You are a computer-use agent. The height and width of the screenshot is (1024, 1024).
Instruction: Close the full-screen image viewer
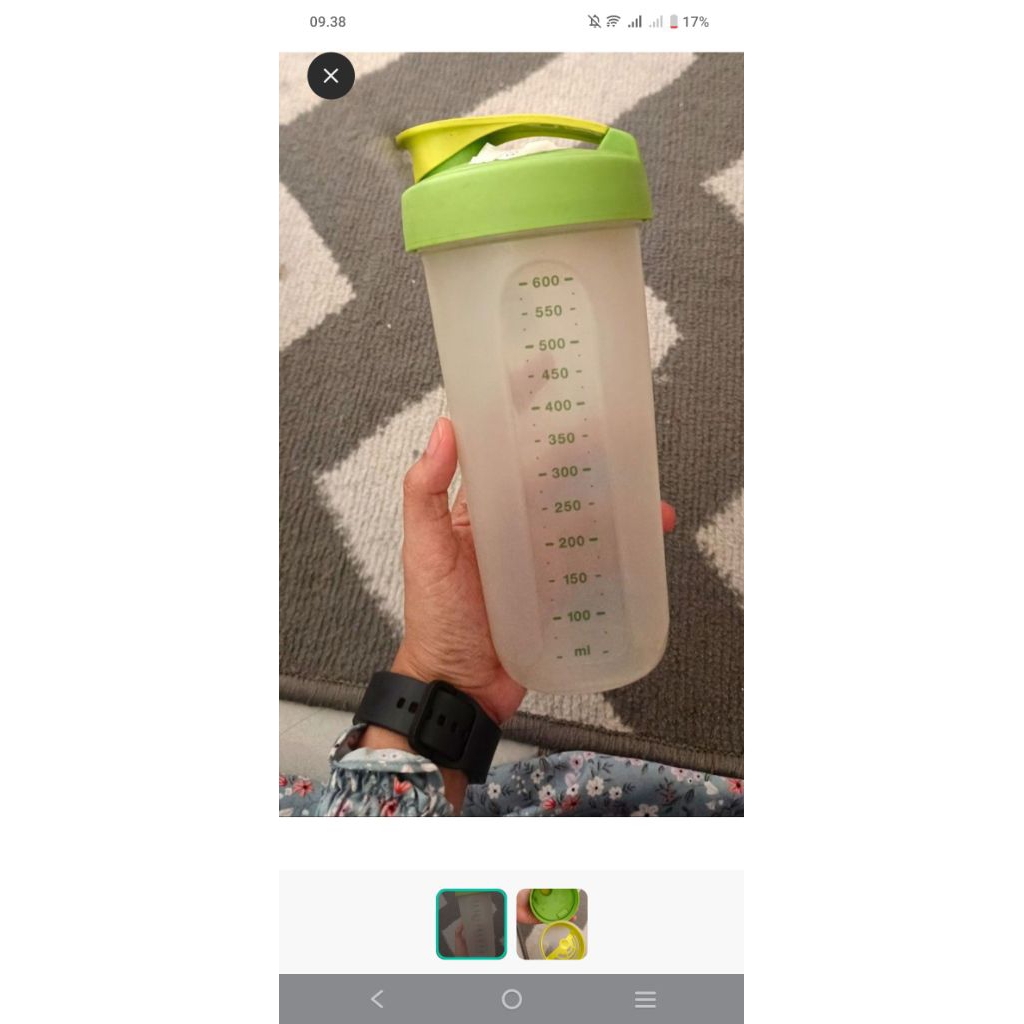331,76
